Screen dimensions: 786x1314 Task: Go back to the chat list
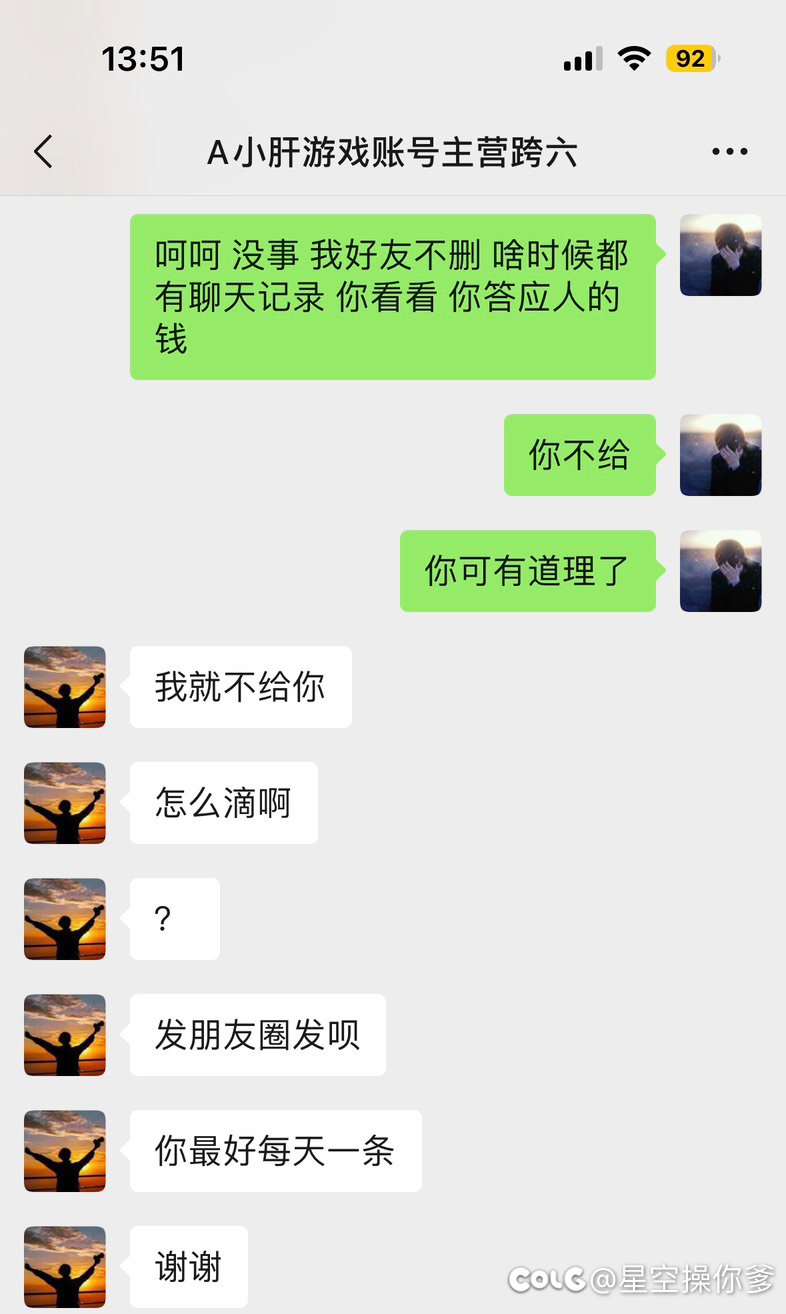(x=43, y=153)
